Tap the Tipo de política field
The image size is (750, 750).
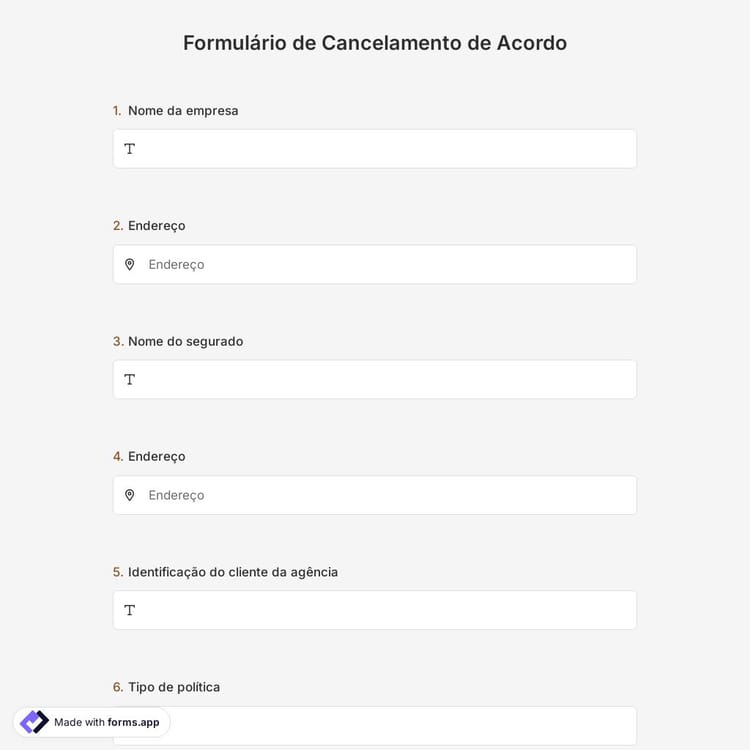(400, 725)
